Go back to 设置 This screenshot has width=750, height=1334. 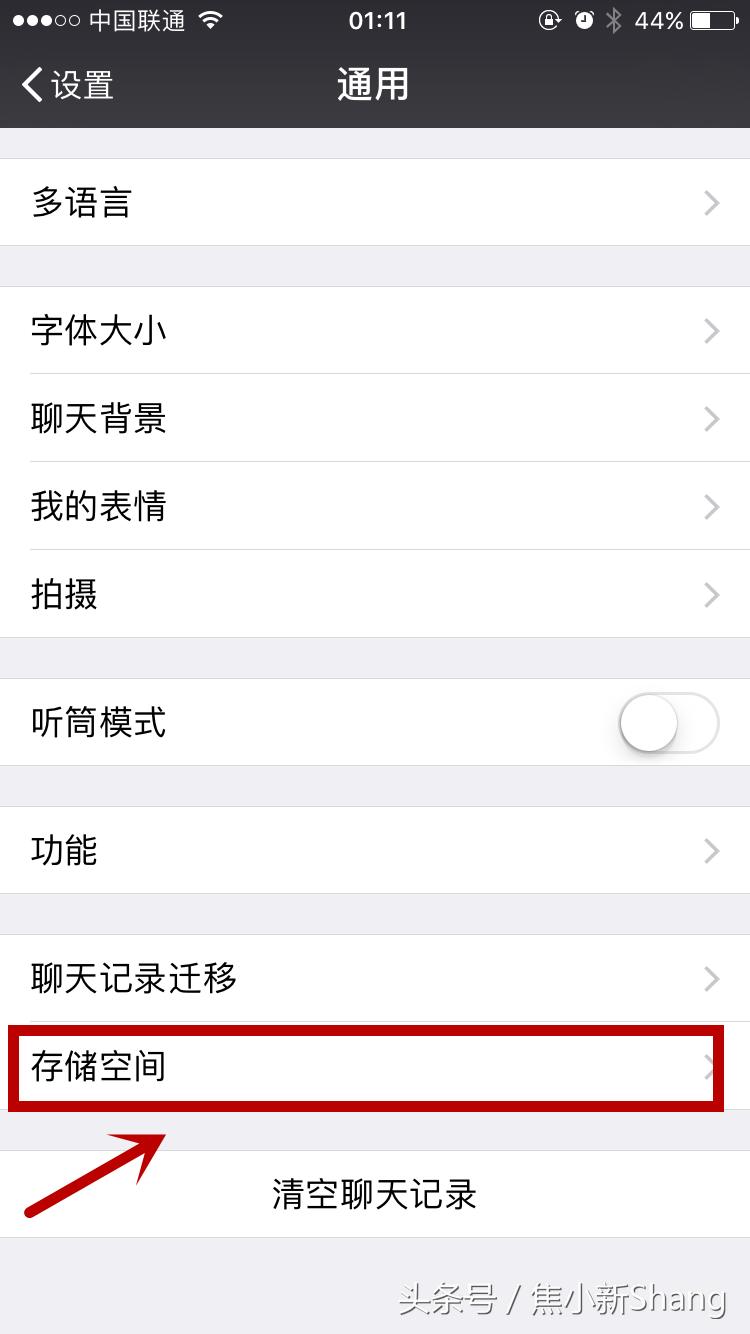point(68,85)
